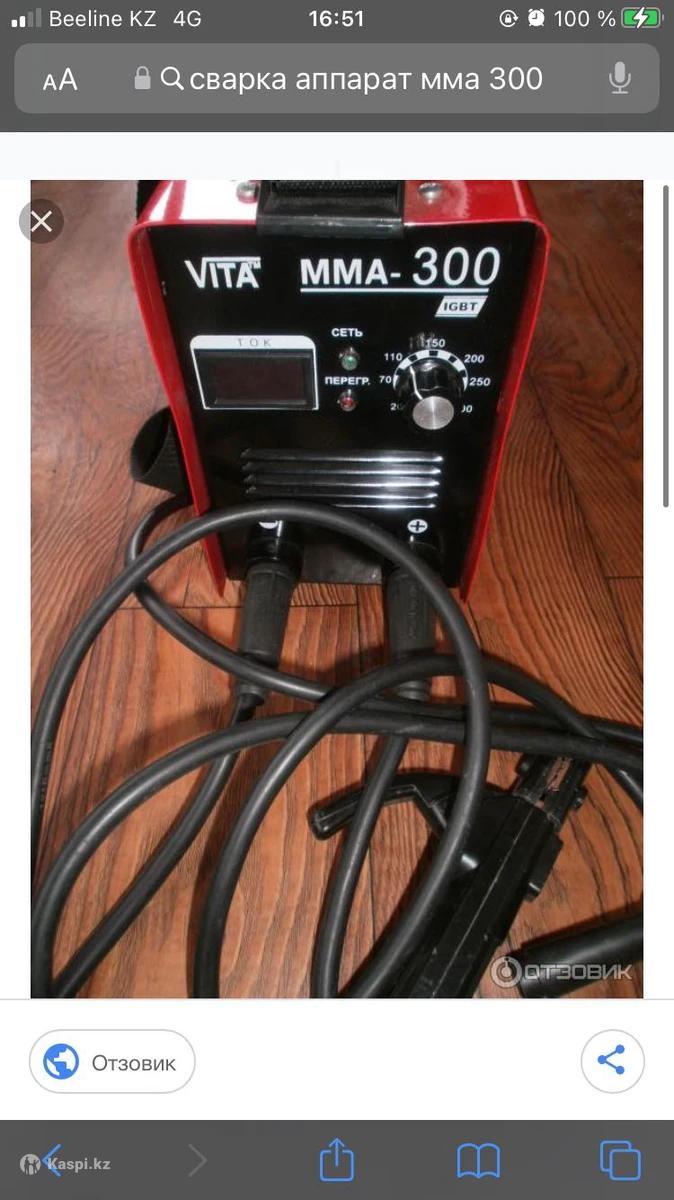Share this image result
The image size is (674, 1200).
[612, 1061]
